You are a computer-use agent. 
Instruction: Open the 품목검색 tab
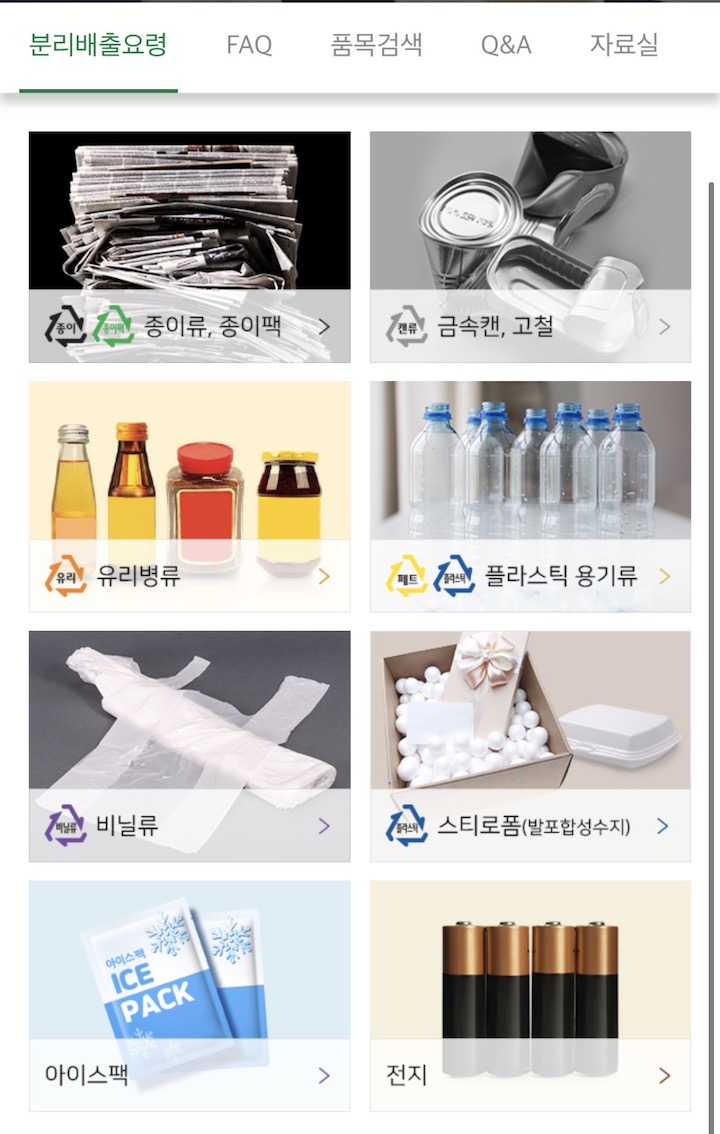click(x=377, y=44)
